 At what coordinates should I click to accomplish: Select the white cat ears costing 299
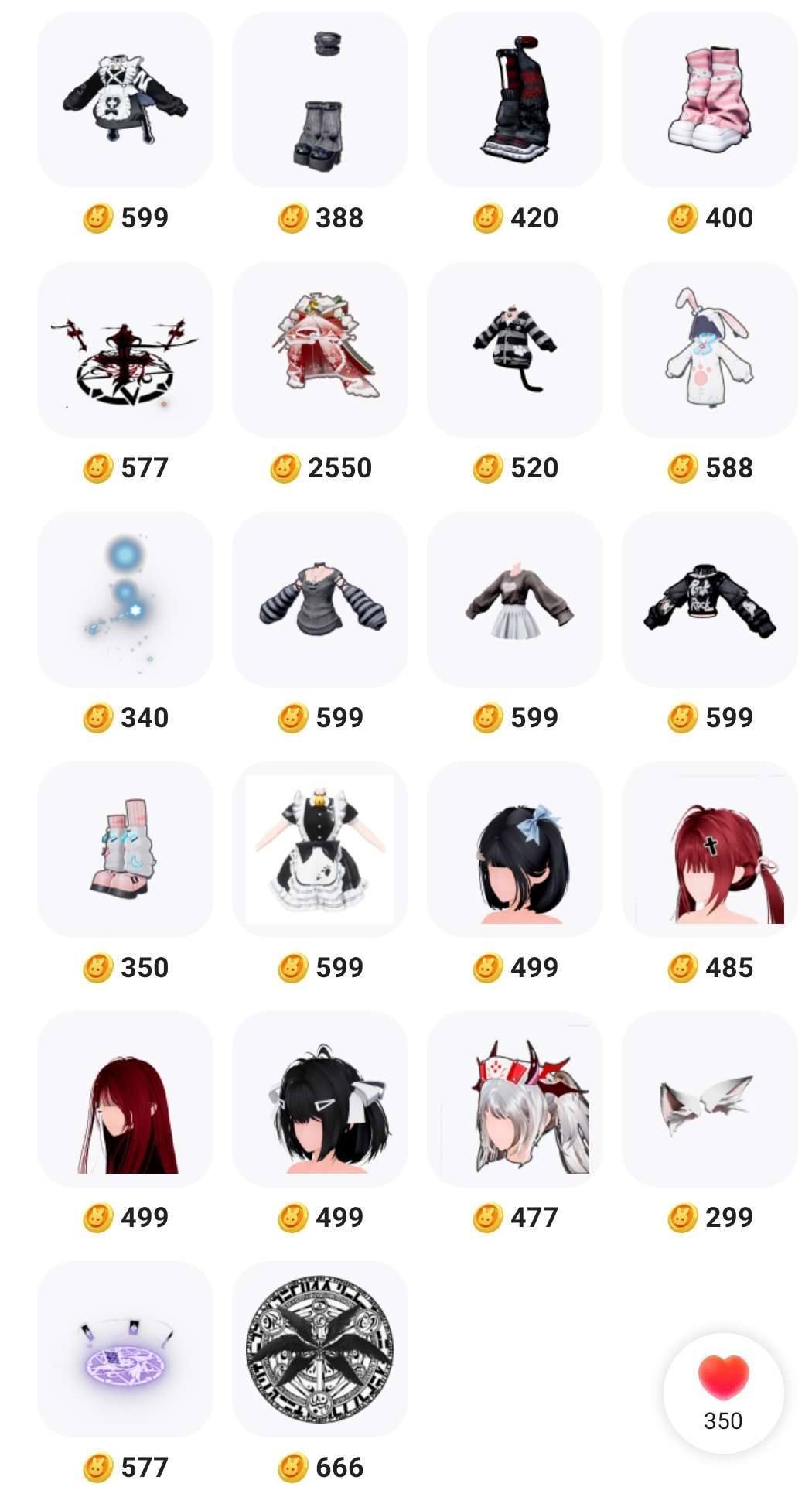click(x=710, y=1099)
